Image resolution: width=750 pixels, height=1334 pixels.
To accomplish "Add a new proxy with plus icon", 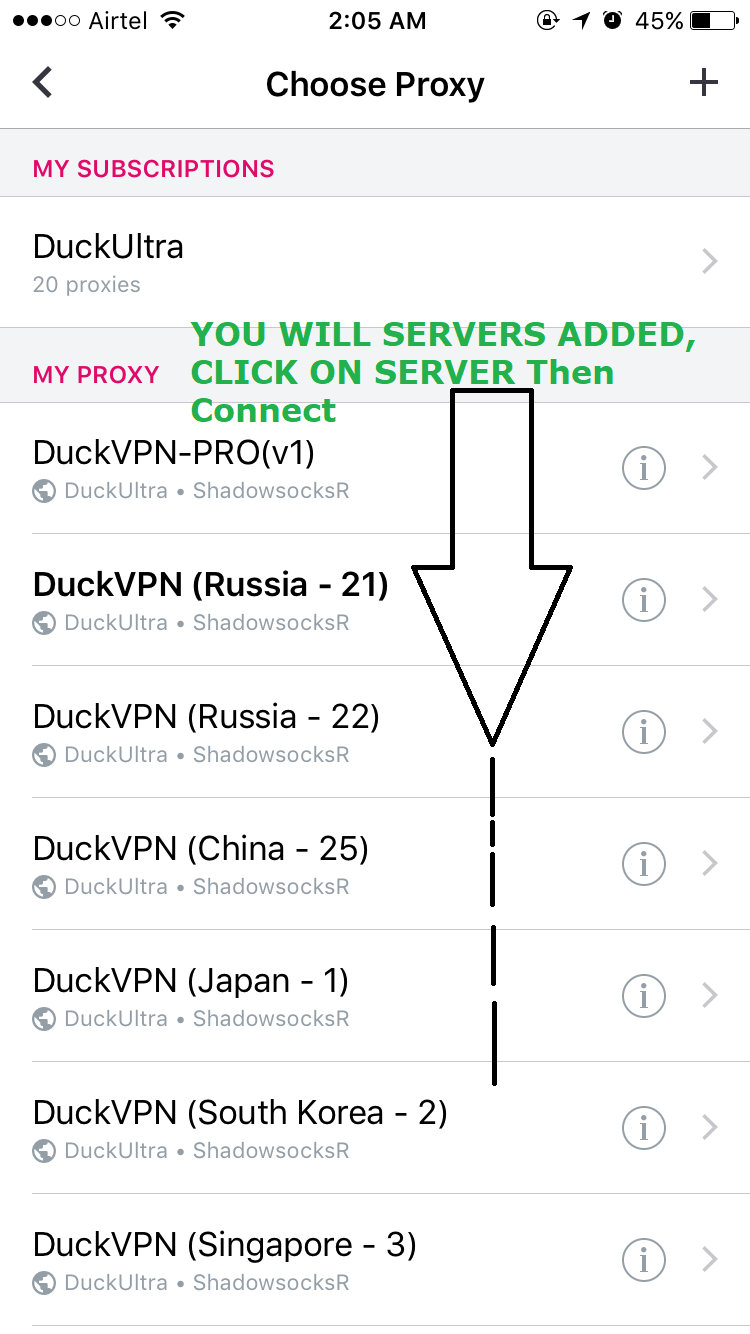I will point(704,83).
